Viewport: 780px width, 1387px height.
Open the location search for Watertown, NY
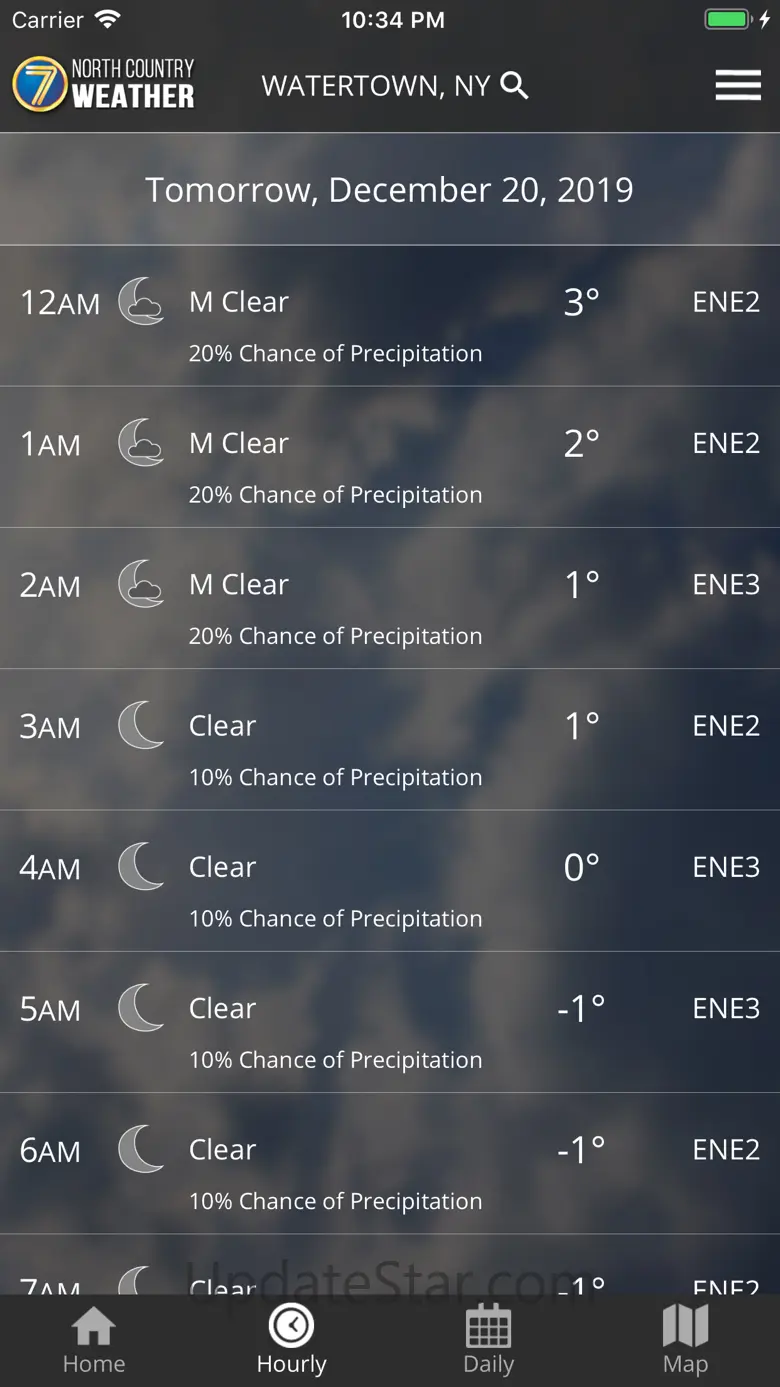(395, 86)
